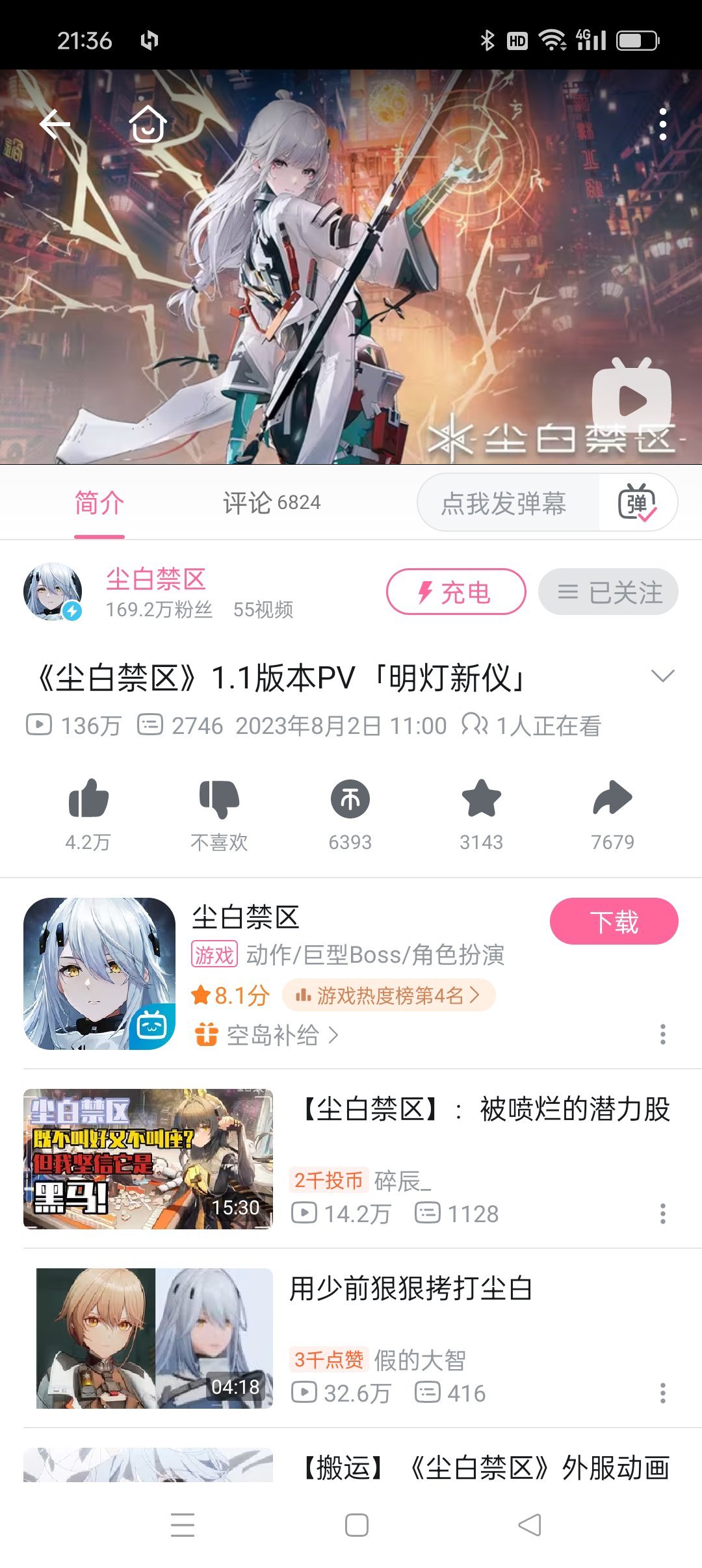Tap 下载 for the 尘白禁区 game
702x1568 pixels.
[614, 921]
